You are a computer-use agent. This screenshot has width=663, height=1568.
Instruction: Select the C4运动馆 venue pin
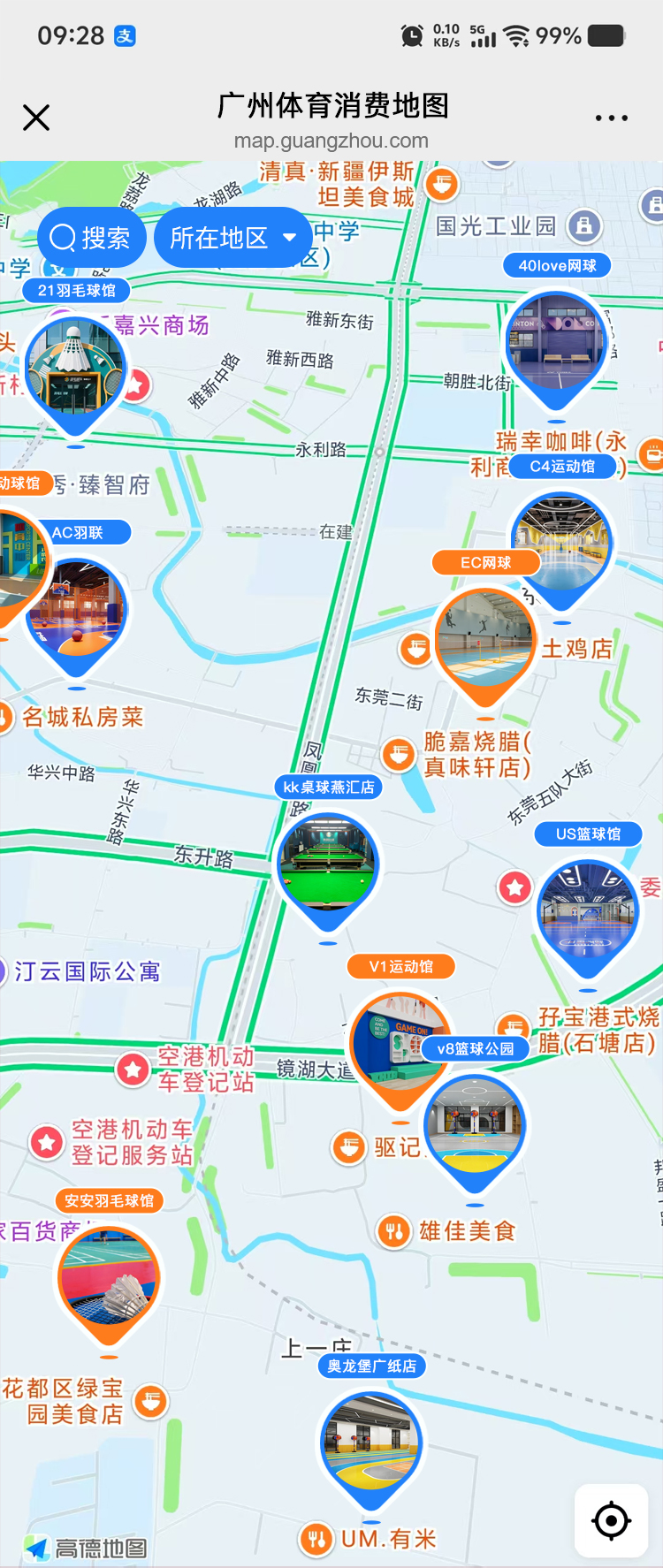pos(561,540)
